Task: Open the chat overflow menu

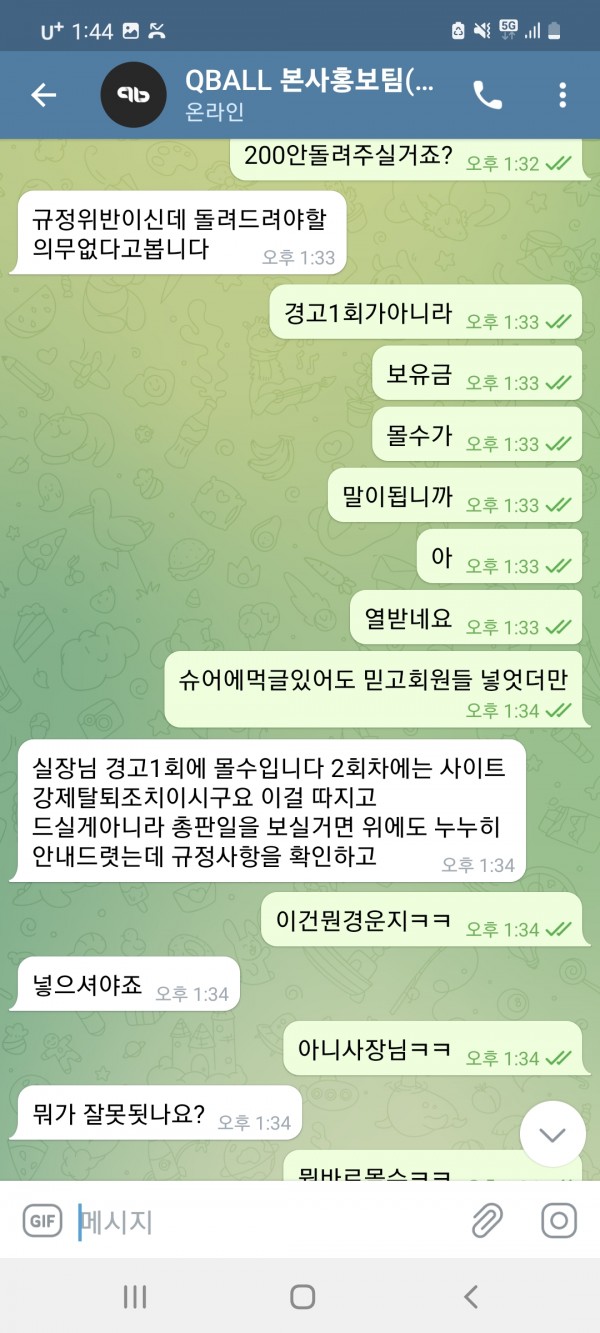Action: point(562,95)
